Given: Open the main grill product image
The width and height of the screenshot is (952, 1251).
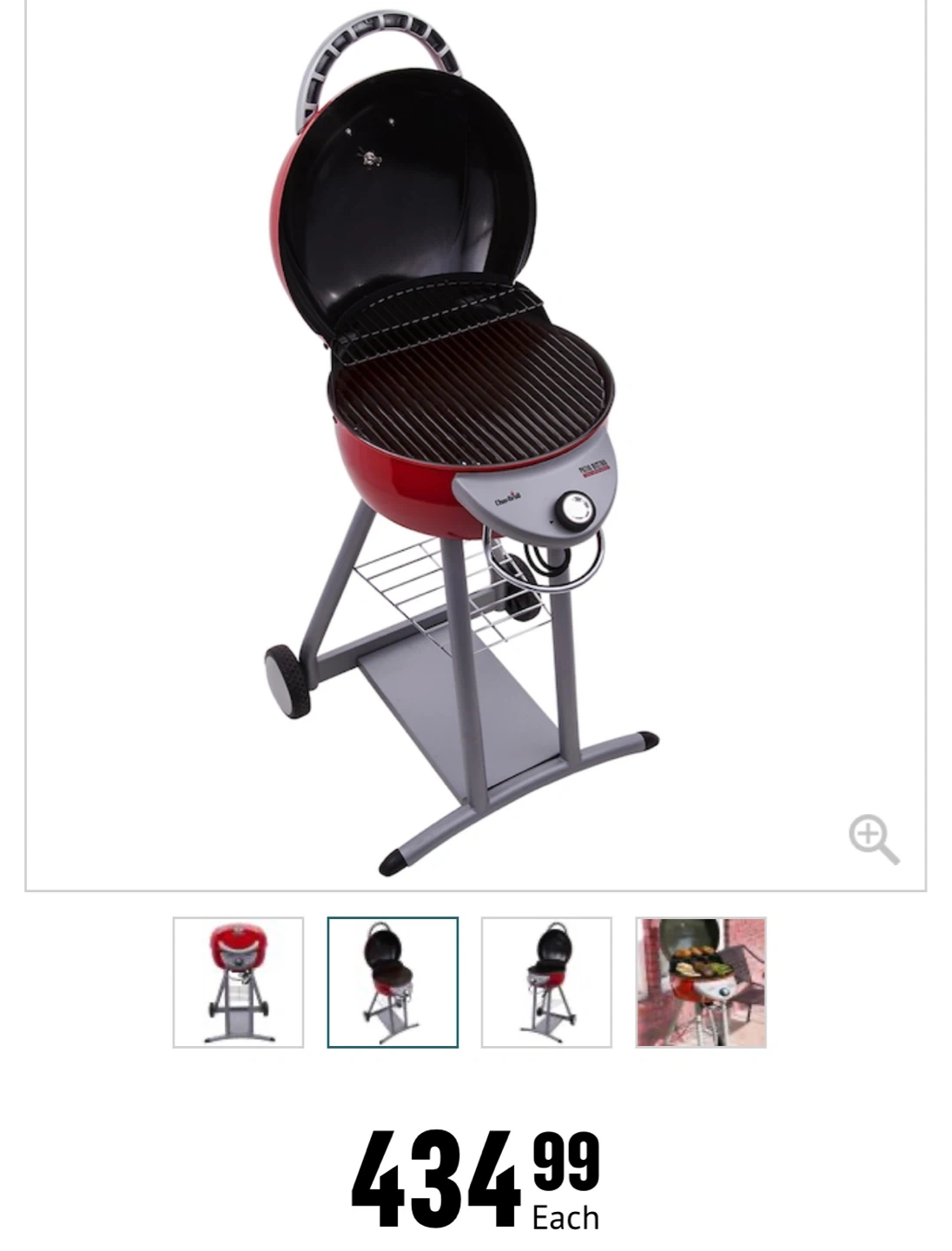Looking at the screenshot, I should 475,443.
